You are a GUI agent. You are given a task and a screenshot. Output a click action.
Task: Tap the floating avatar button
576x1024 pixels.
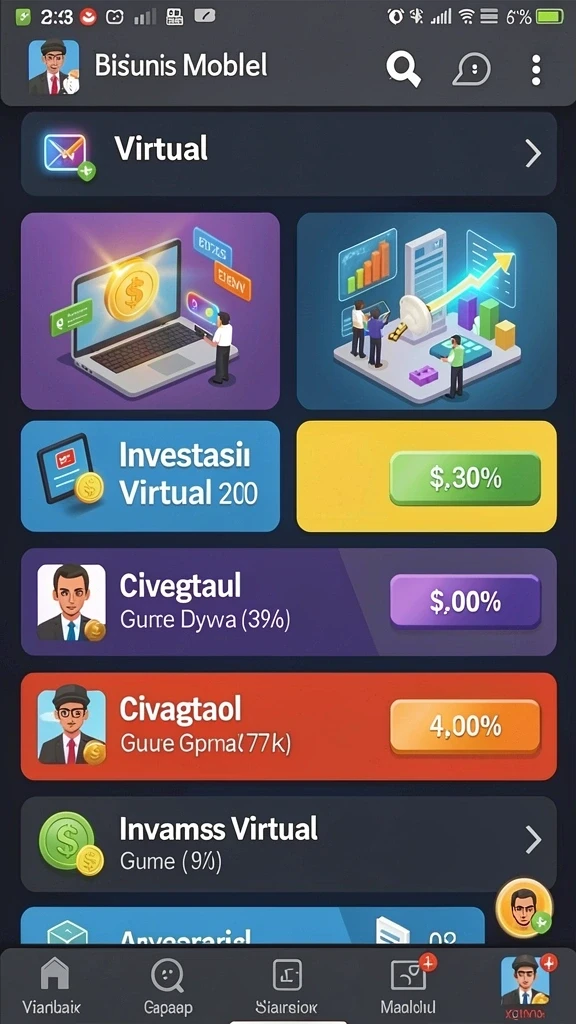(x=524, y=908)
